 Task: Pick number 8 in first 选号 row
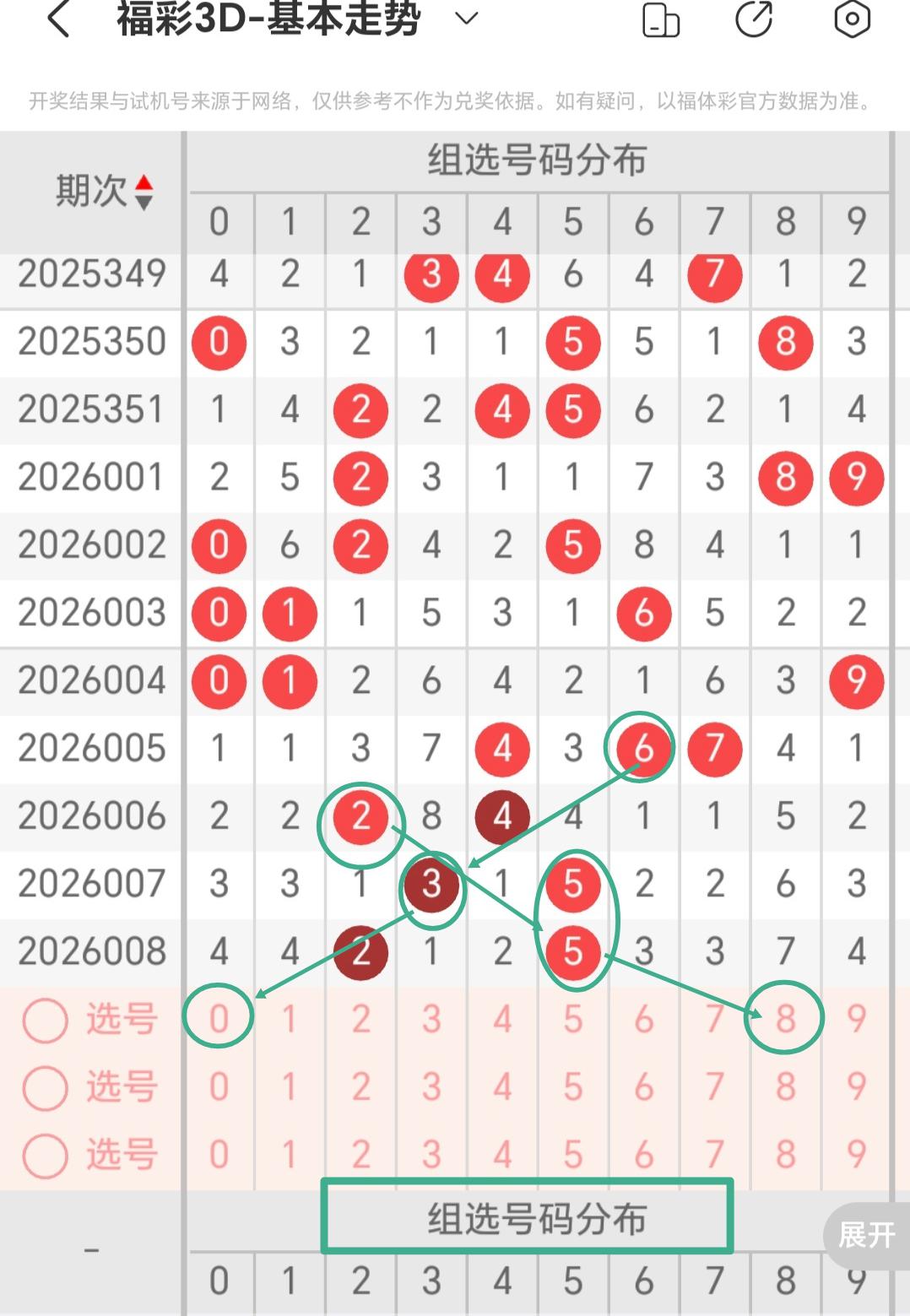coord(785,1019)
